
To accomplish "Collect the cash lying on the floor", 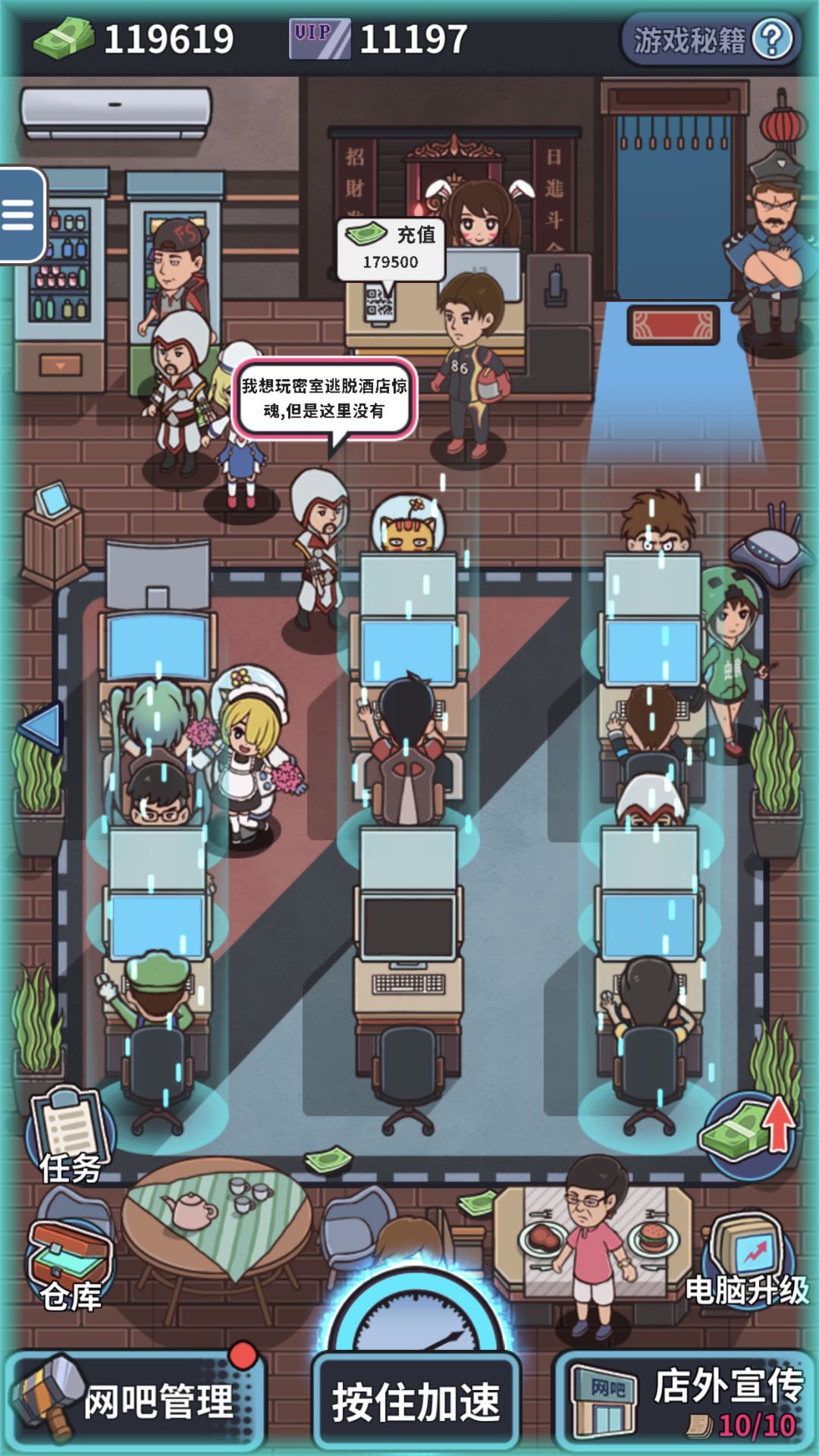I will click(328, 1159).
